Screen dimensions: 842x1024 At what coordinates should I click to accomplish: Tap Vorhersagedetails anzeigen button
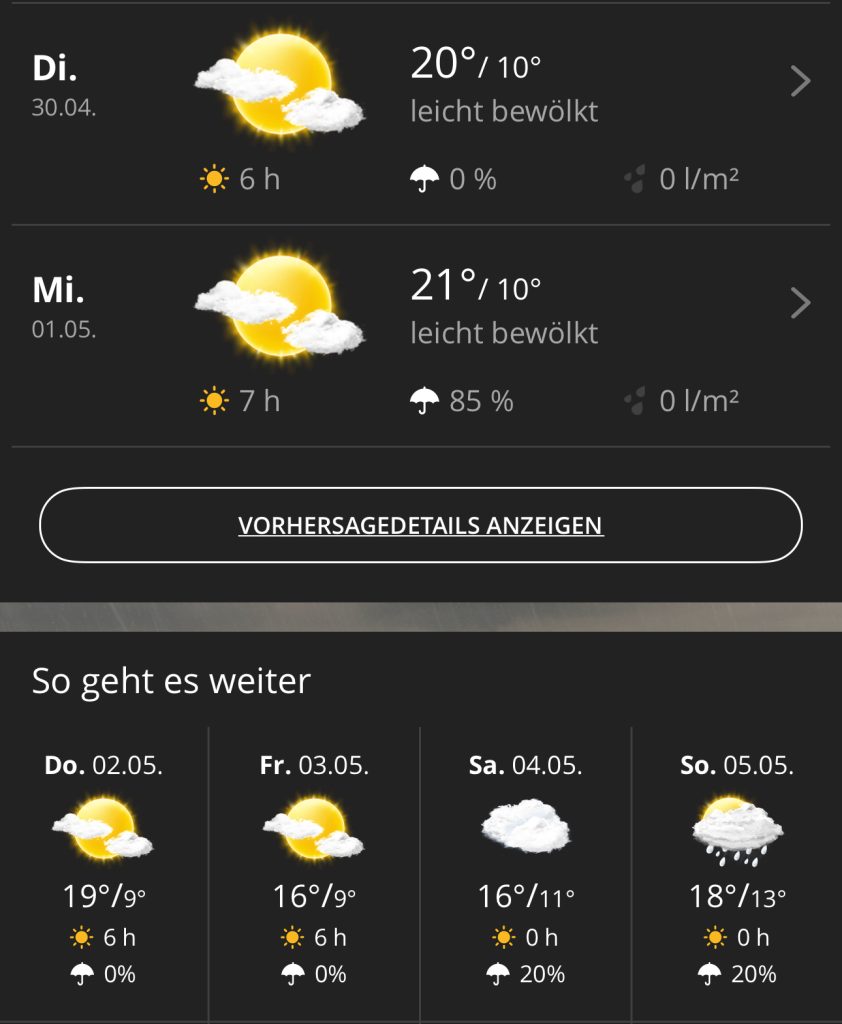tap(420, 526)
